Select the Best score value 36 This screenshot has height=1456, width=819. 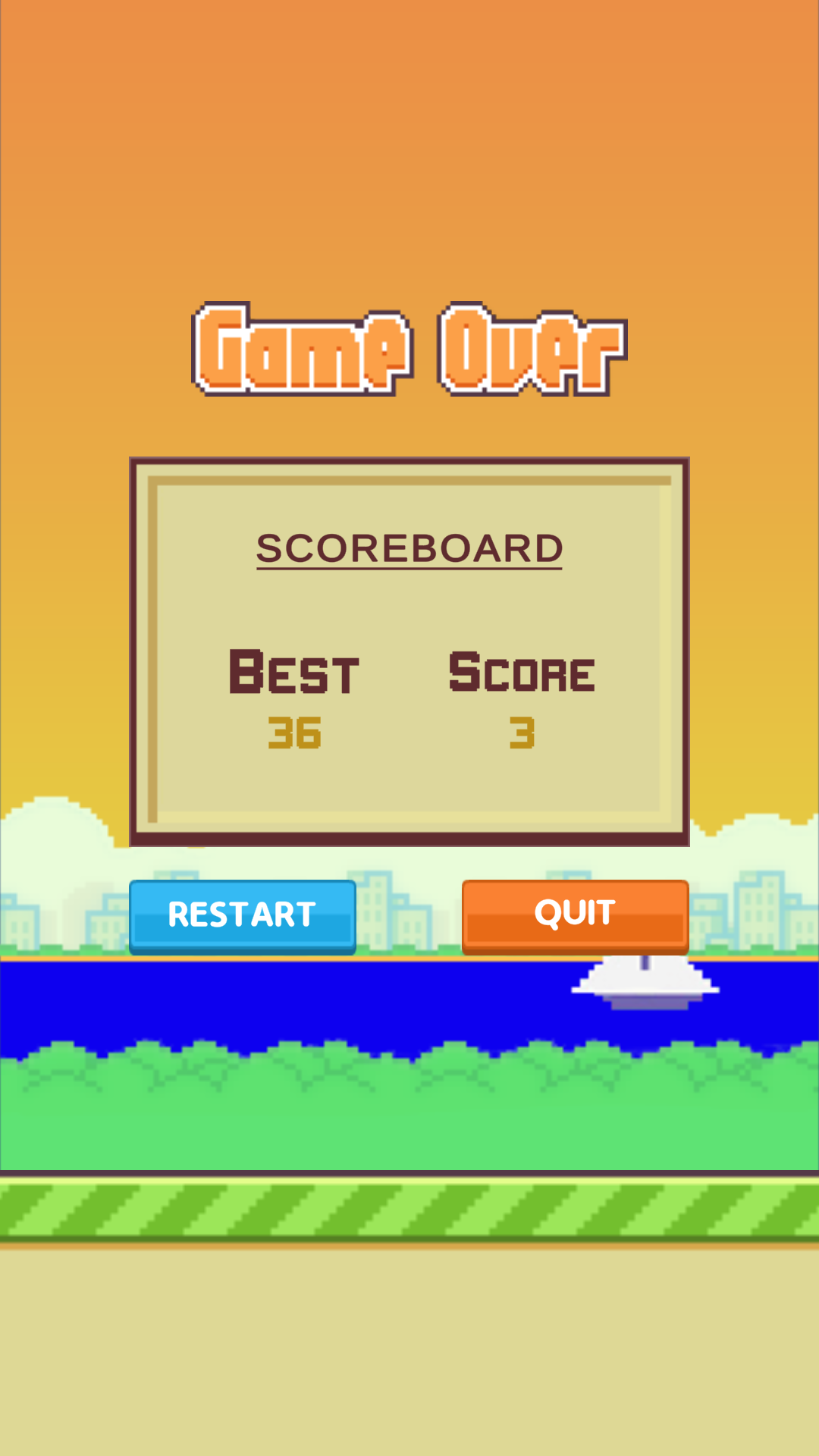coord(294,732)
